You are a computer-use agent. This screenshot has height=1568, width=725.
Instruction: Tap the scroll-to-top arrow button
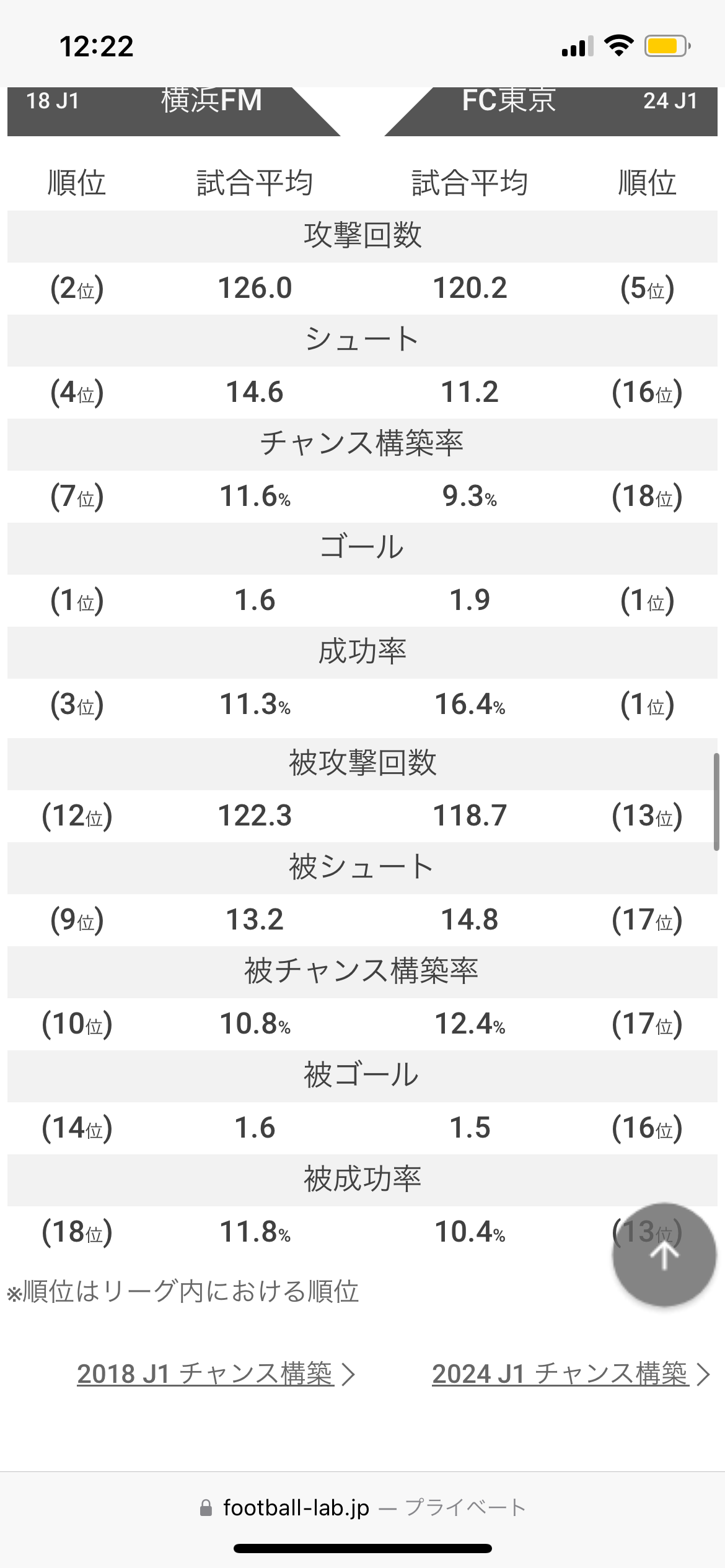pyautogui.click(x=664, y=1255)
